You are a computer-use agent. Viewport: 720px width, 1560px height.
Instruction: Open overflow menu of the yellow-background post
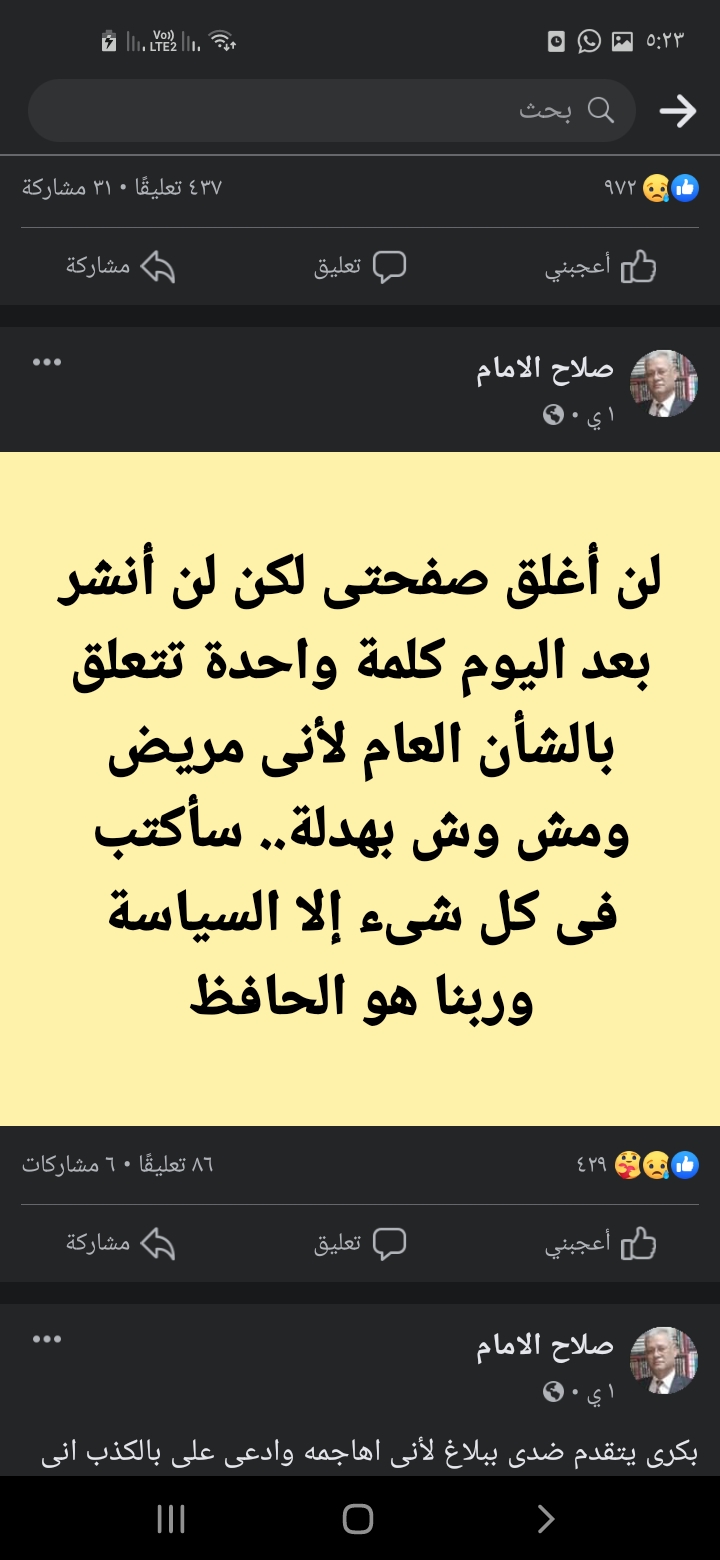pos(47,363)
